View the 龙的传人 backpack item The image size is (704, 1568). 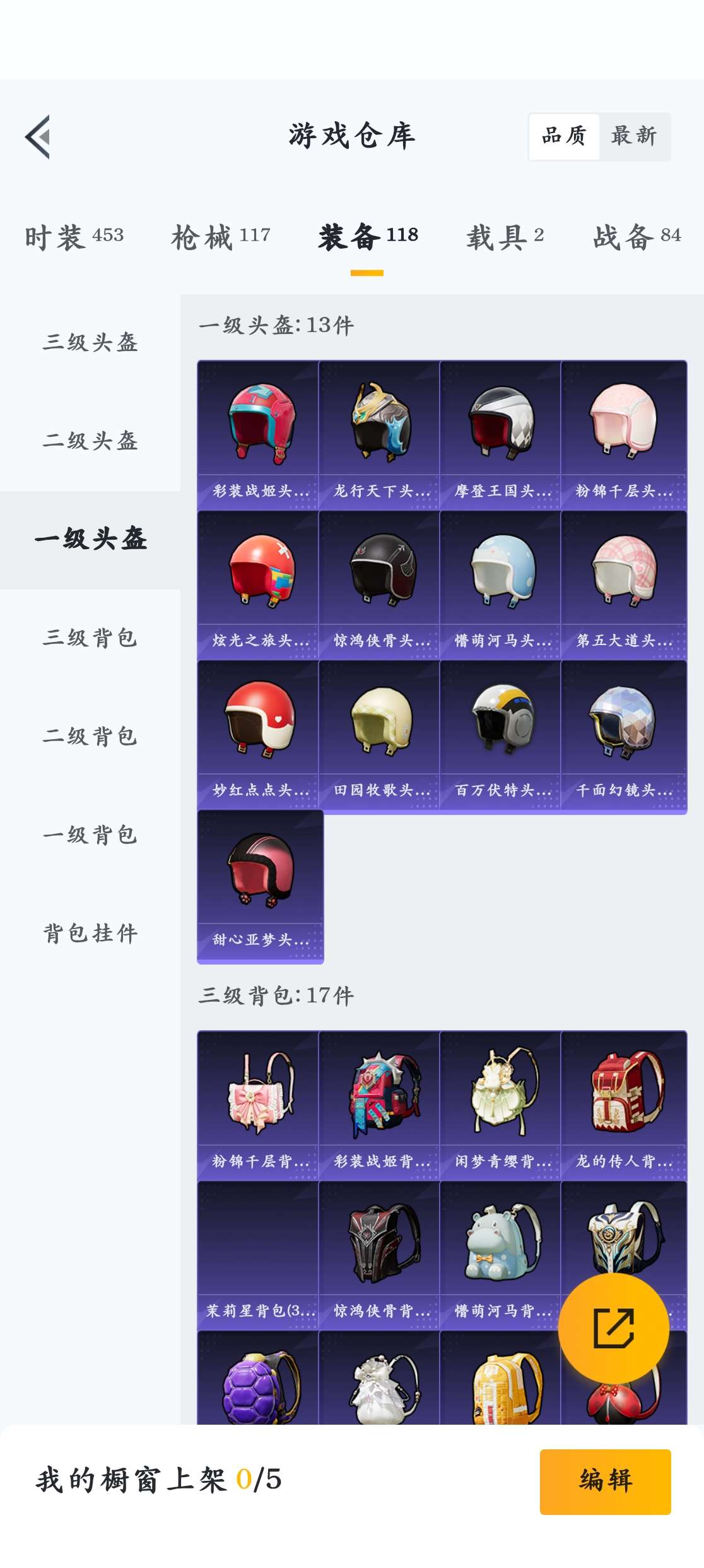point(623,1105)
